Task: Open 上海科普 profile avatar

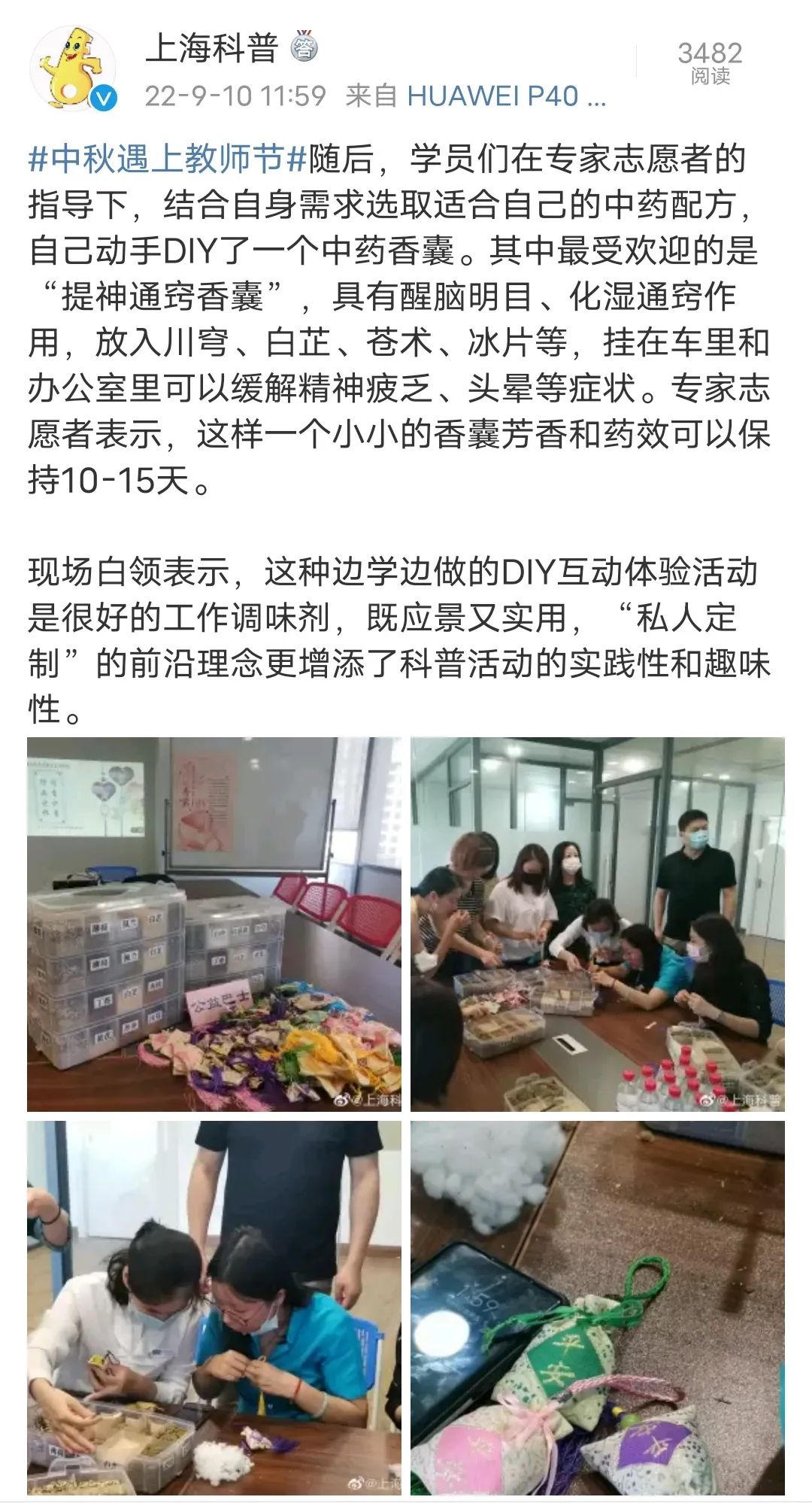Action: click(x=74, y=69)
